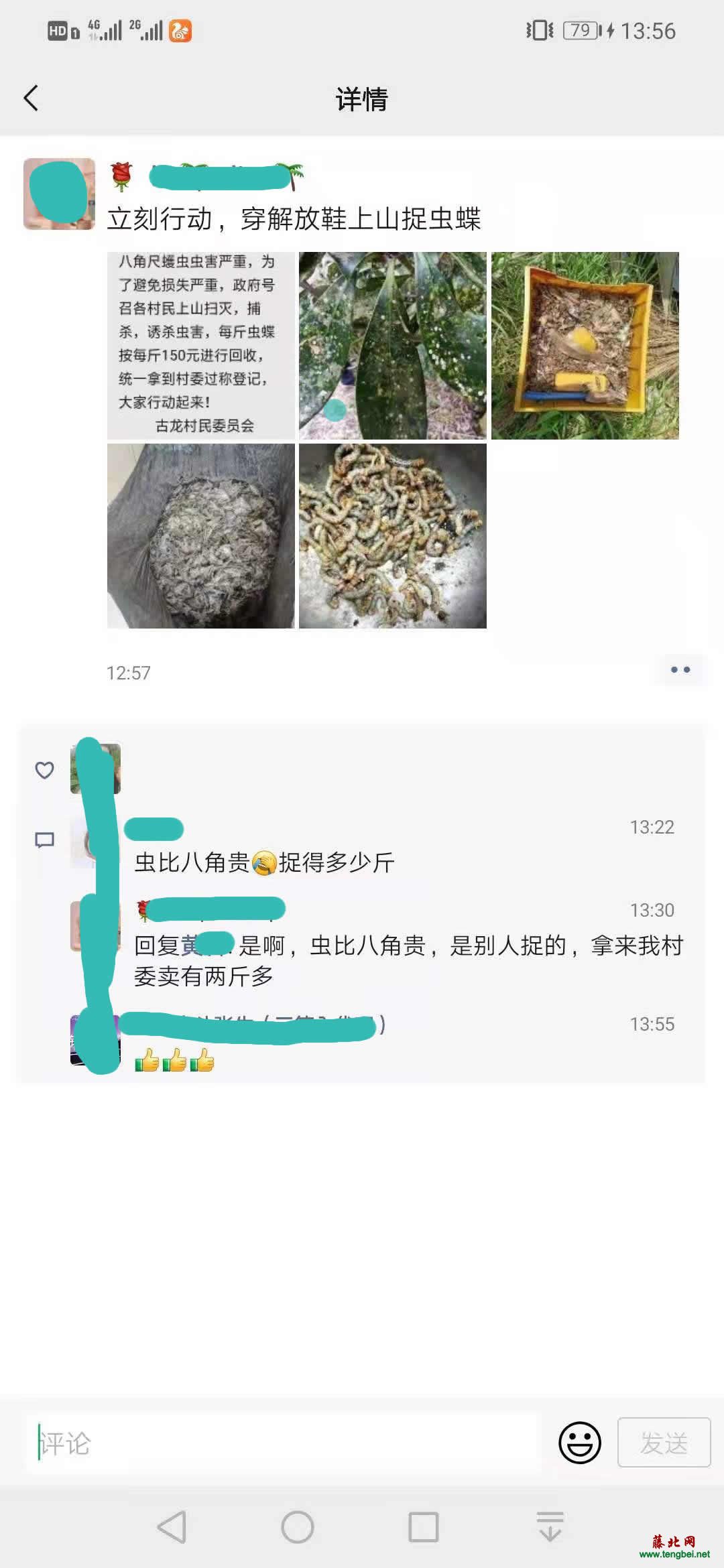Screen dimensions: 724x1568
Task: Open the two-dot like/comment menu
Action: point(680,669)
